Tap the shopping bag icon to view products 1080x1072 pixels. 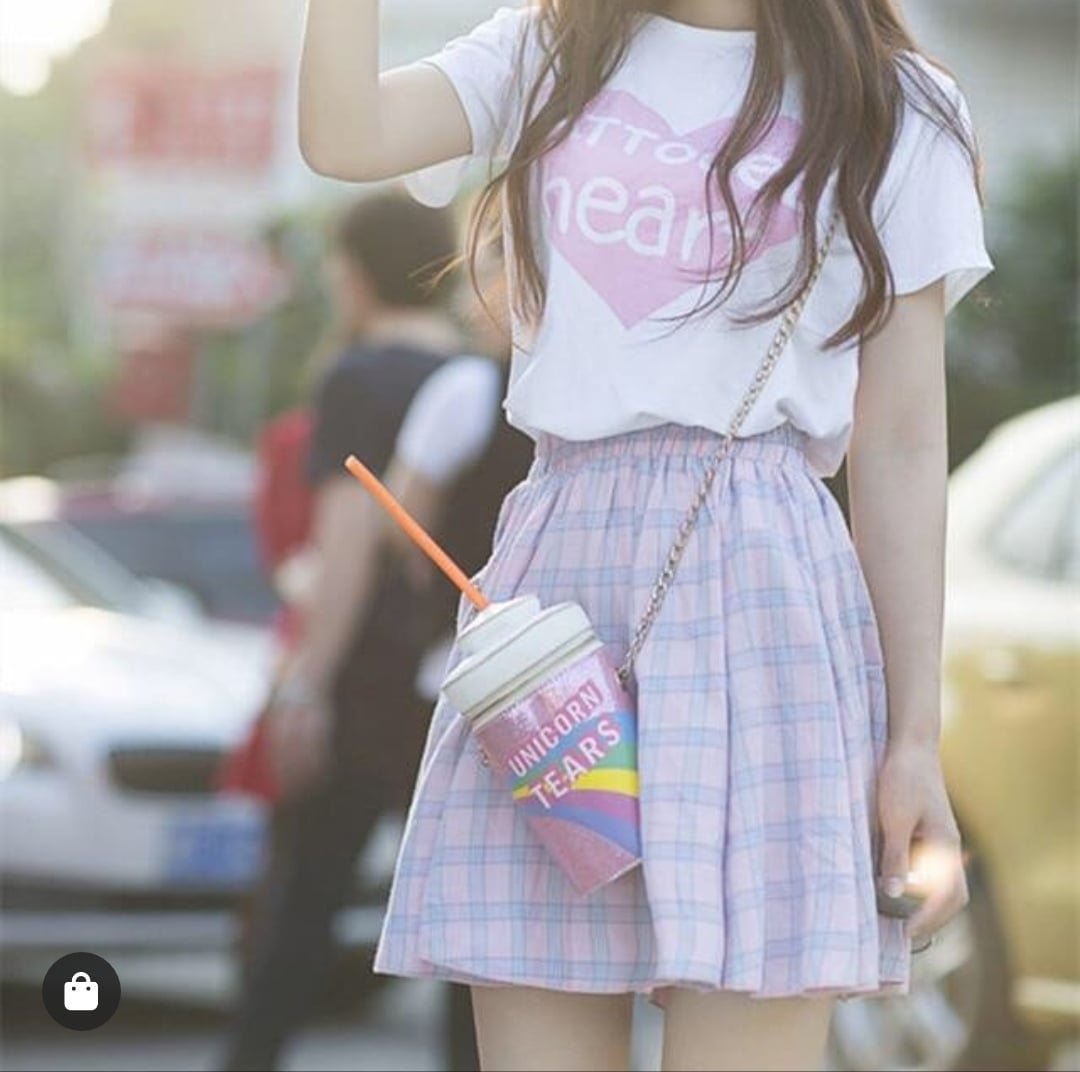[81, 991]
